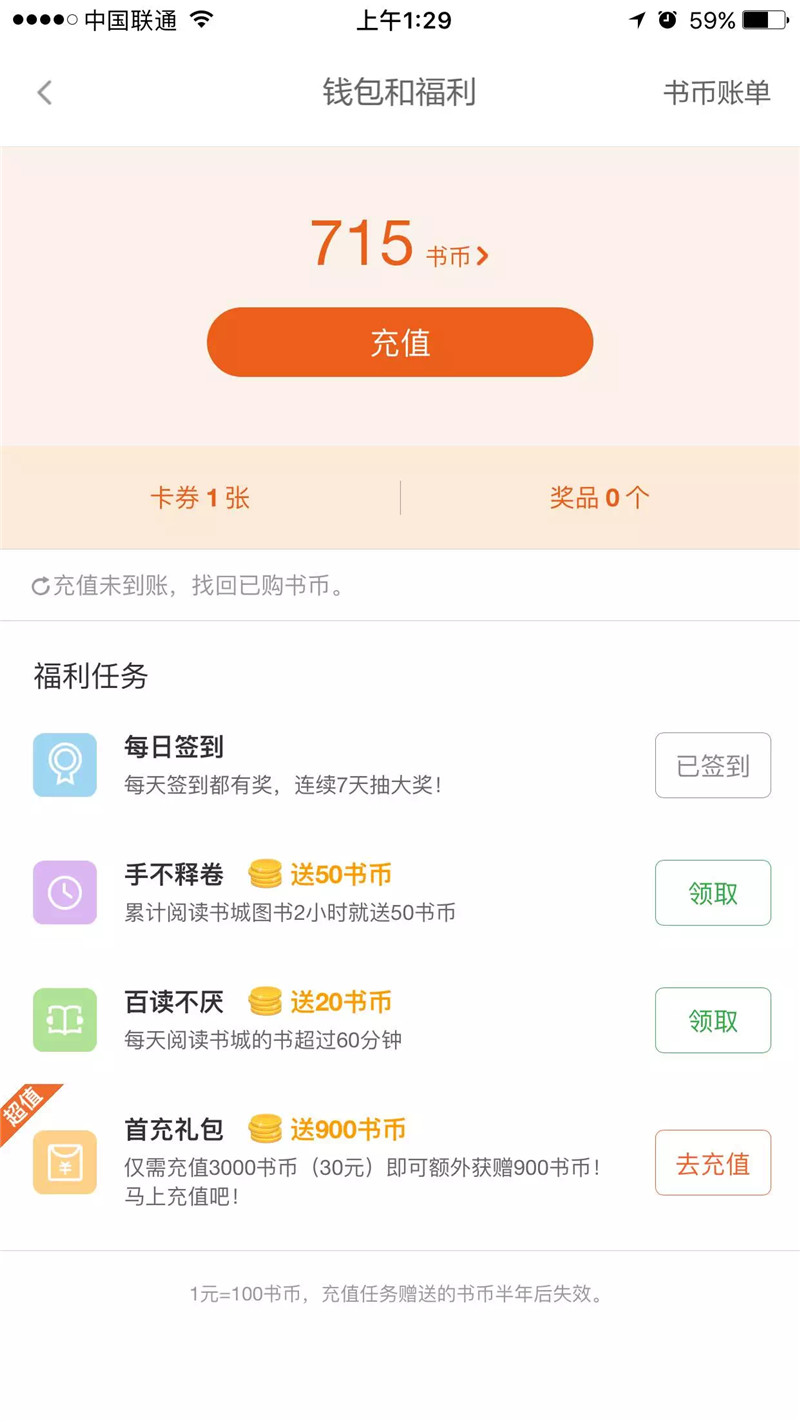Claim 百读不厌 20 书币 reward

pyautogui.click(x=712, y=1020)
